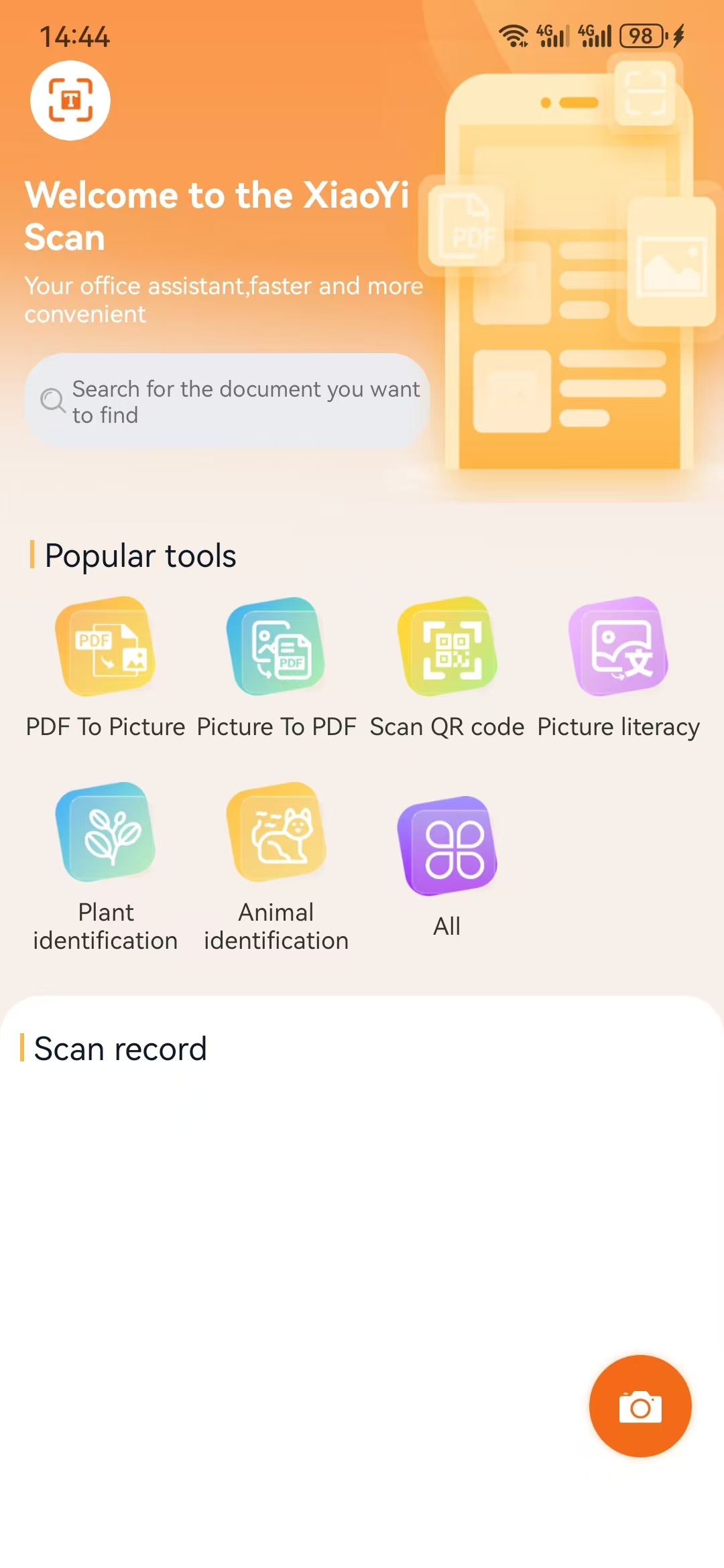Tap the document search box
The width and height of the screenshot is (724, 1568).
pos(227,401)
